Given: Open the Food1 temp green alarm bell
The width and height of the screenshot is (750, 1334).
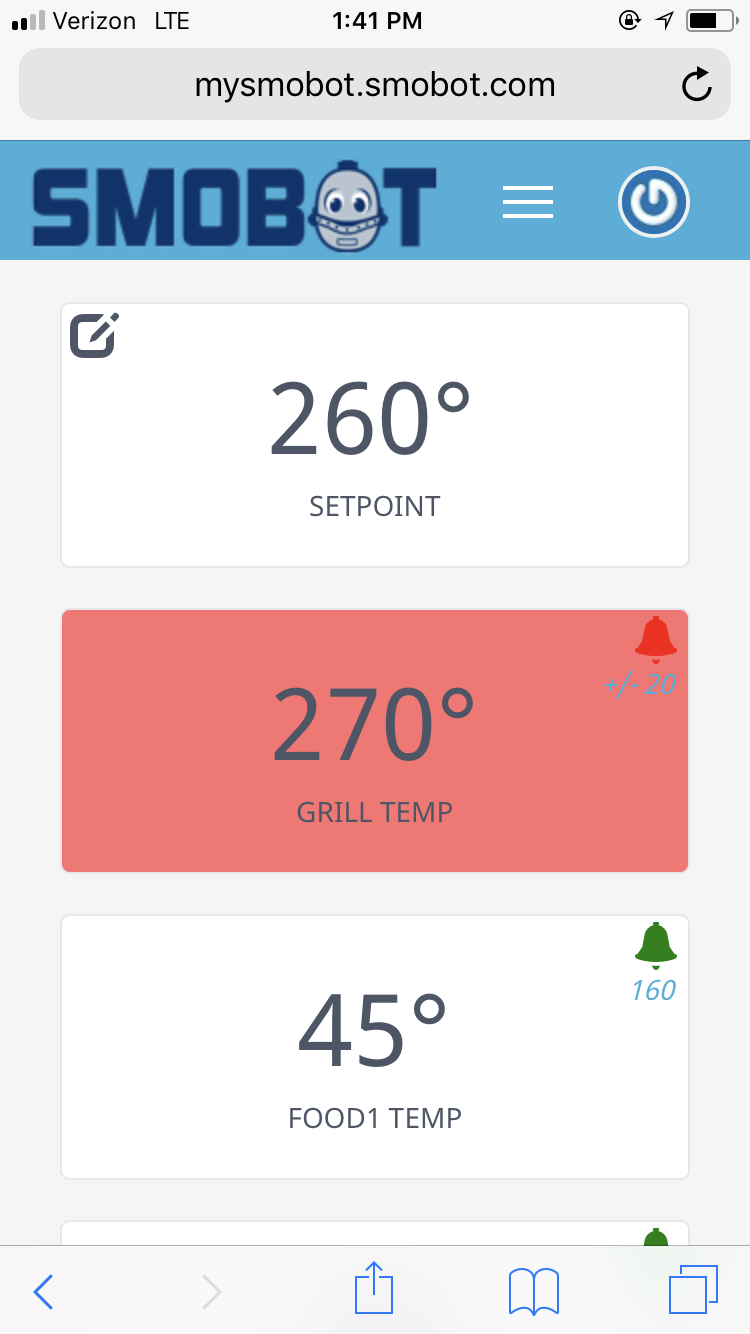Looking at the screenshot, I should (x=655, y=945).
